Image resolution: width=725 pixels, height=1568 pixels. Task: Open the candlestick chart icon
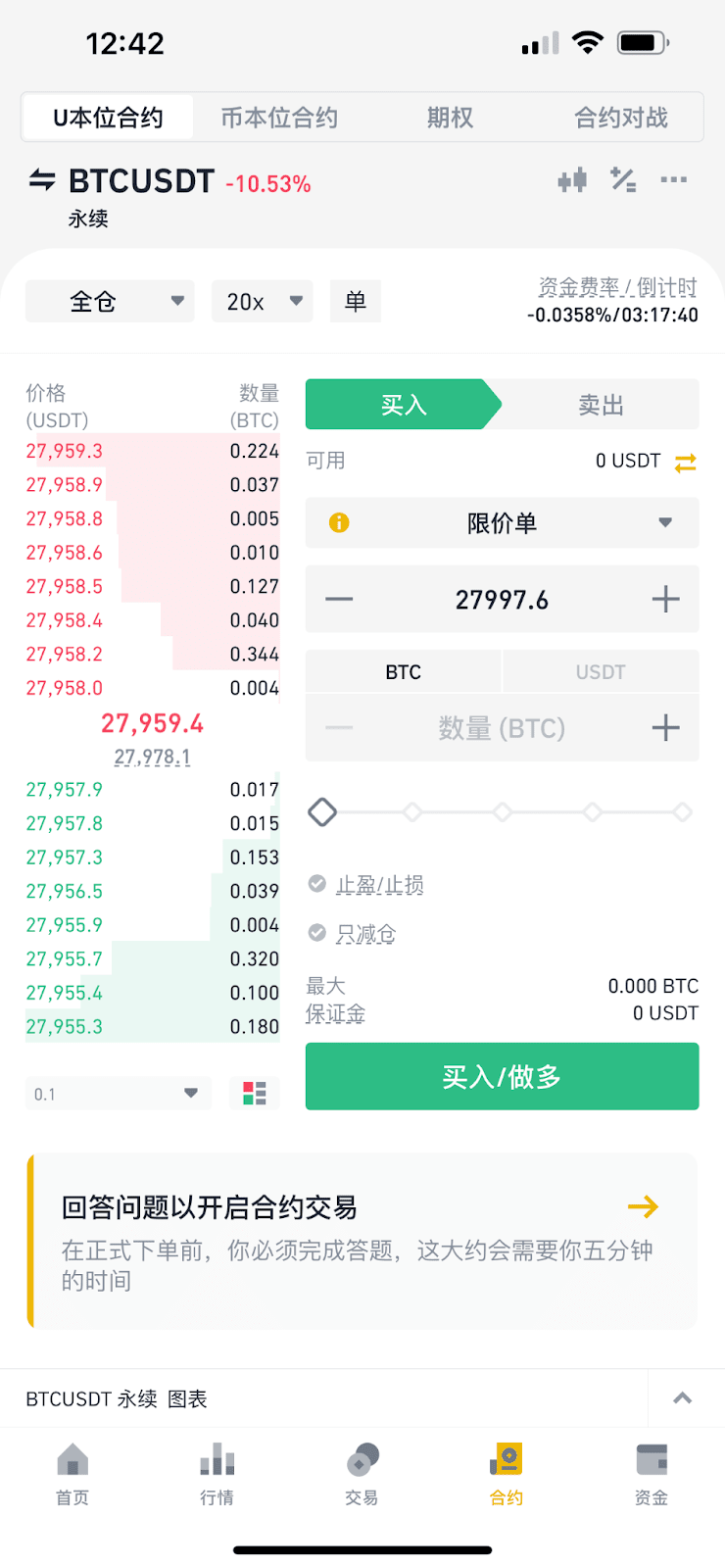(x=572, y=179)
